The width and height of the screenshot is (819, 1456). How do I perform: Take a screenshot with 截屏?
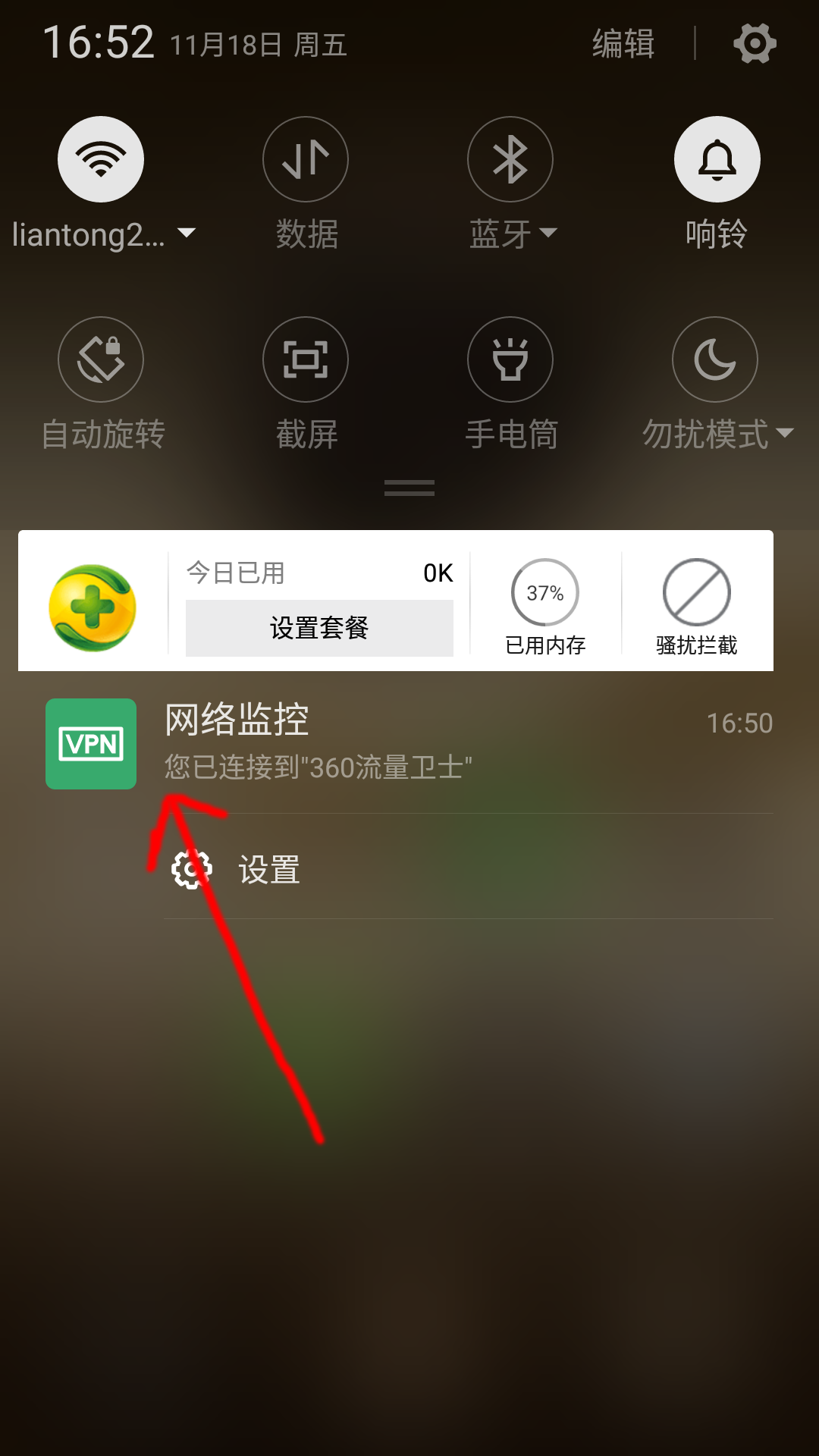pyautogui.click(x=306, y=359)
